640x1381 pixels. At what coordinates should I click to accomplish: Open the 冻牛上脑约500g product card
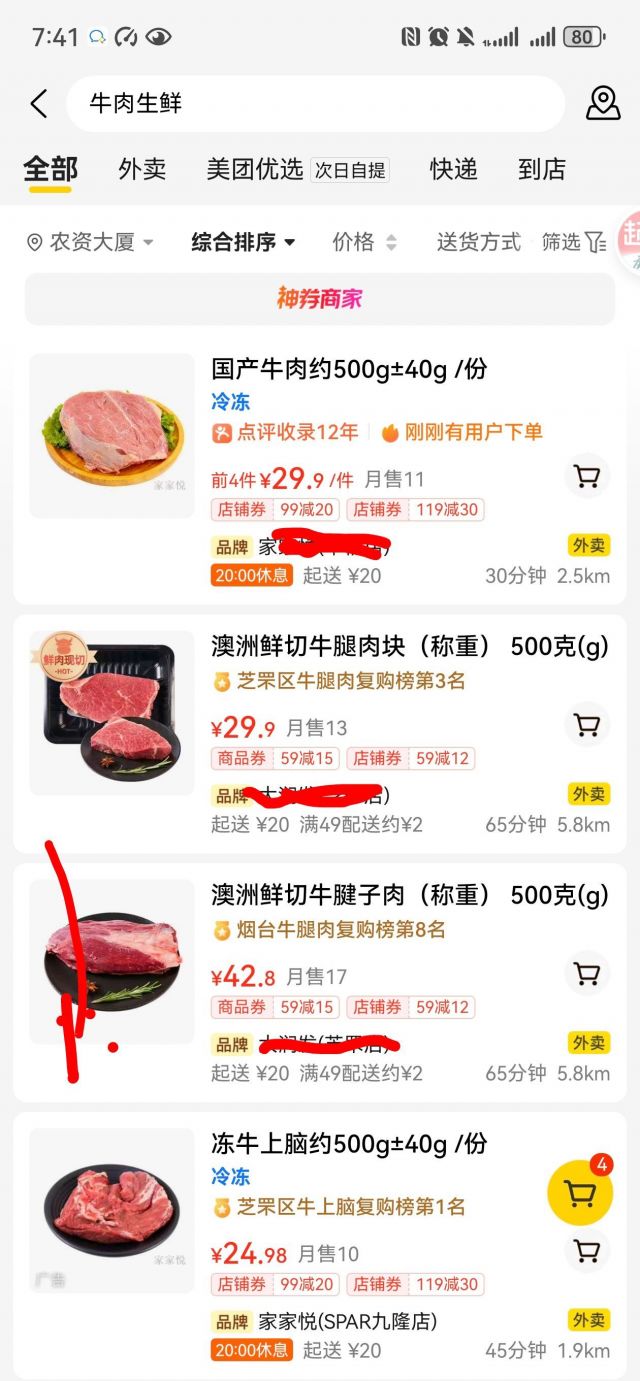[x=348, y=1143]
